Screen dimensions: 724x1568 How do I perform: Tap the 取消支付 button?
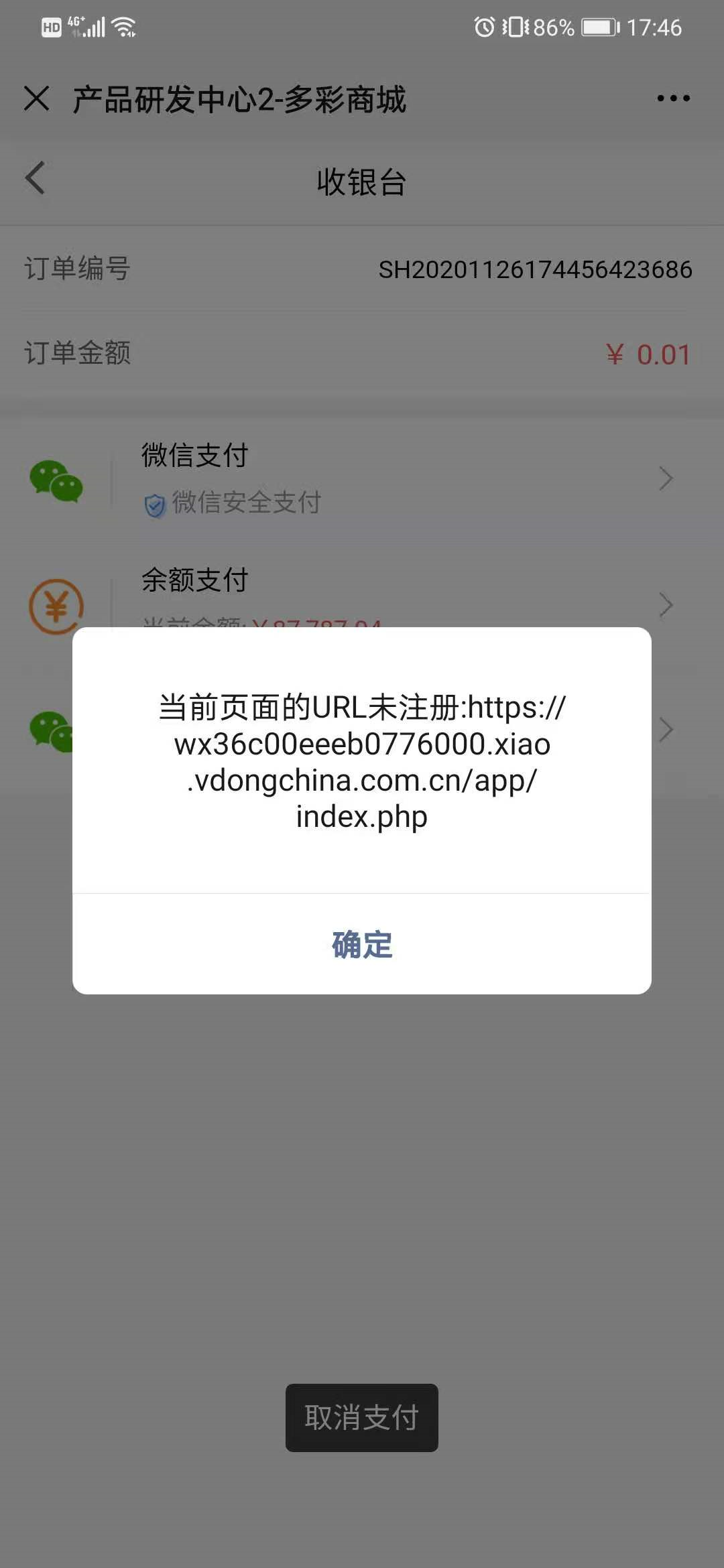click(x=362, y=1417)
